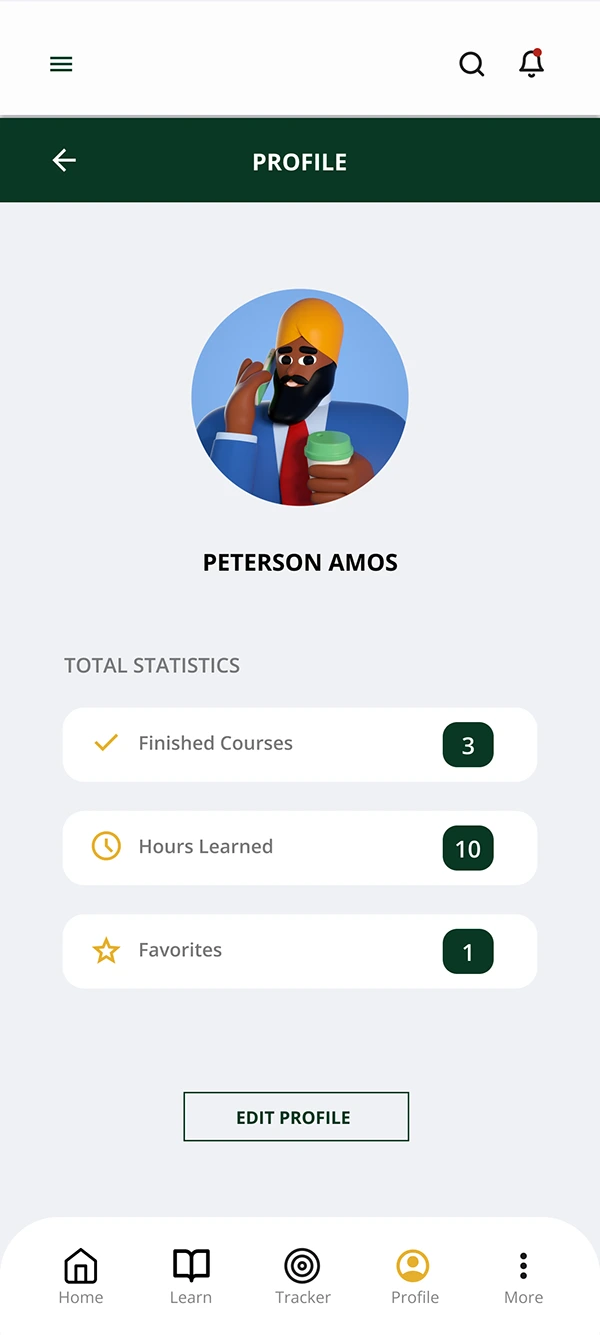Tap the Edit Profile button

coord(296,1117)
